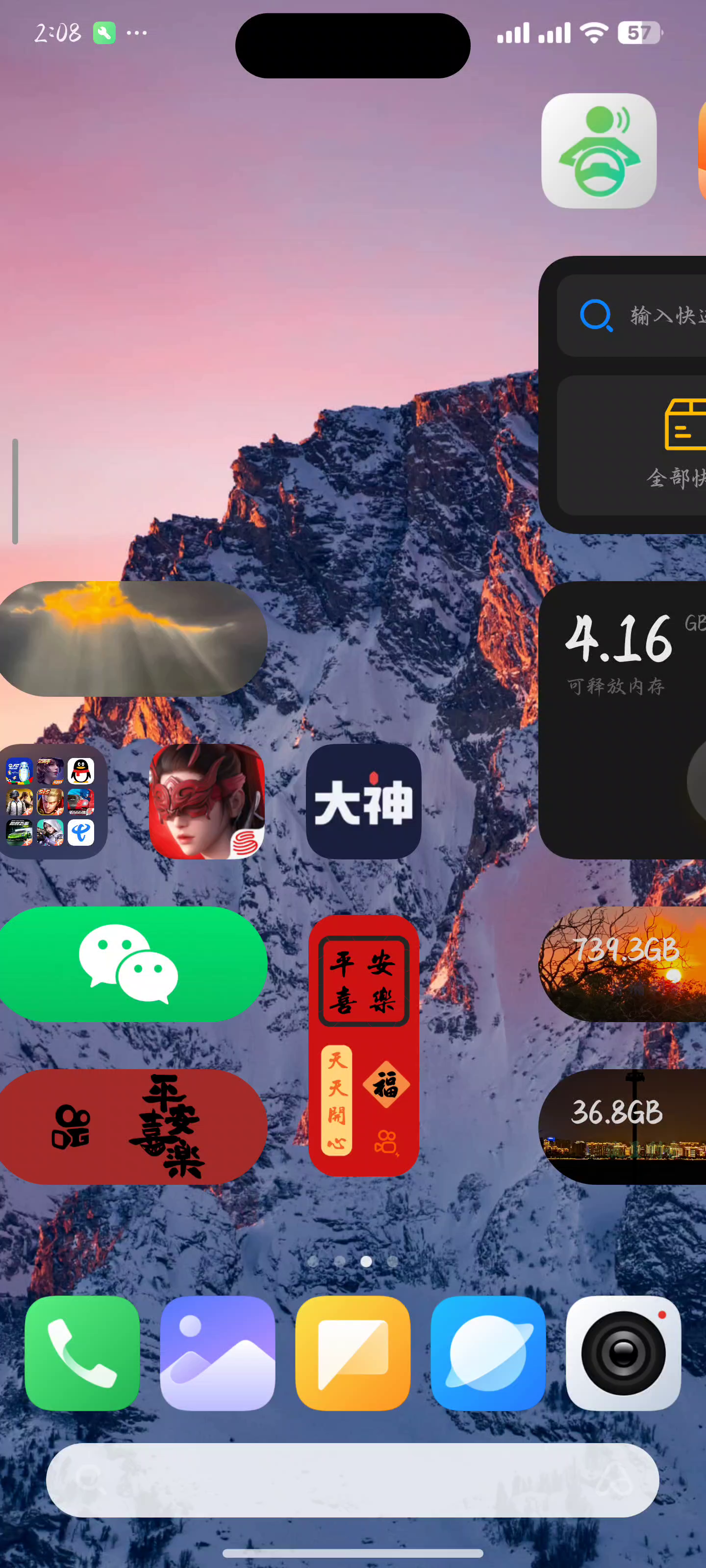Viewport: 706px width, 1568px height.
Task: Launch the red-masked character game
Action: (206, 801)
